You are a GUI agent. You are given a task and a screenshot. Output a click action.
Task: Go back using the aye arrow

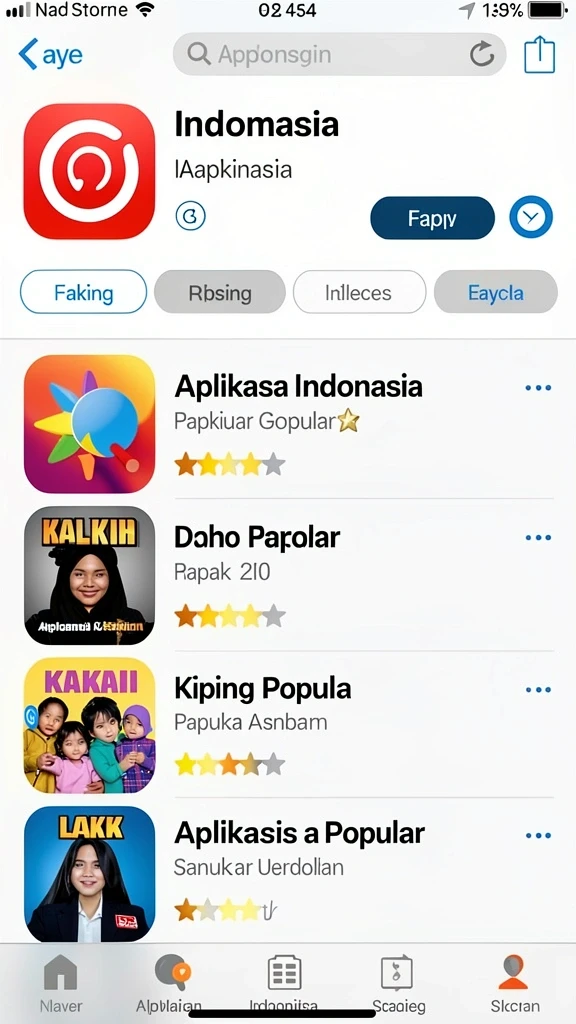pyautogui.click(x=50, y=55)
